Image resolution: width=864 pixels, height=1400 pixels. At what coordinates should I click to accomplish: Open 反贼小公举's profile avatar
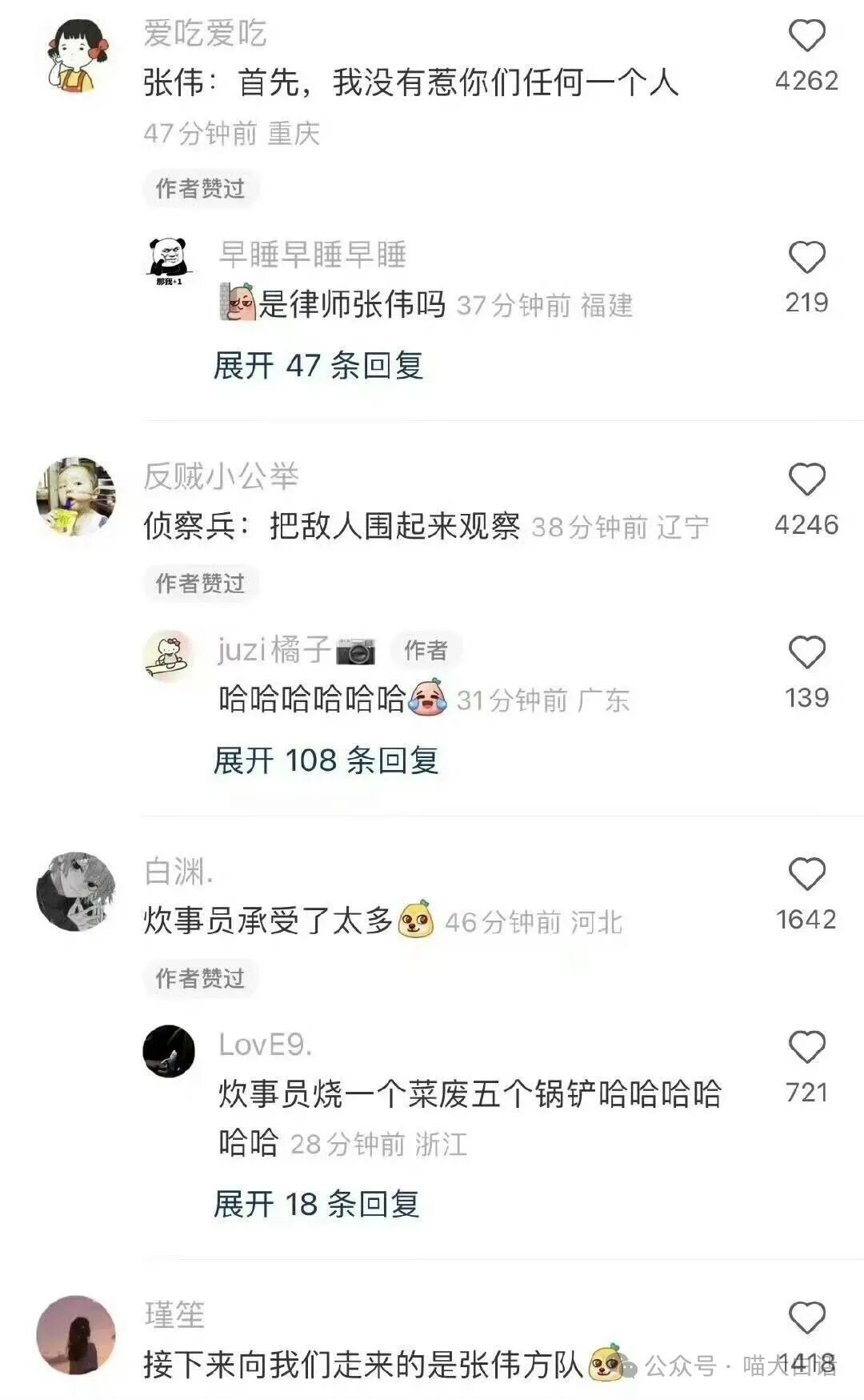[x=77, y=497]
